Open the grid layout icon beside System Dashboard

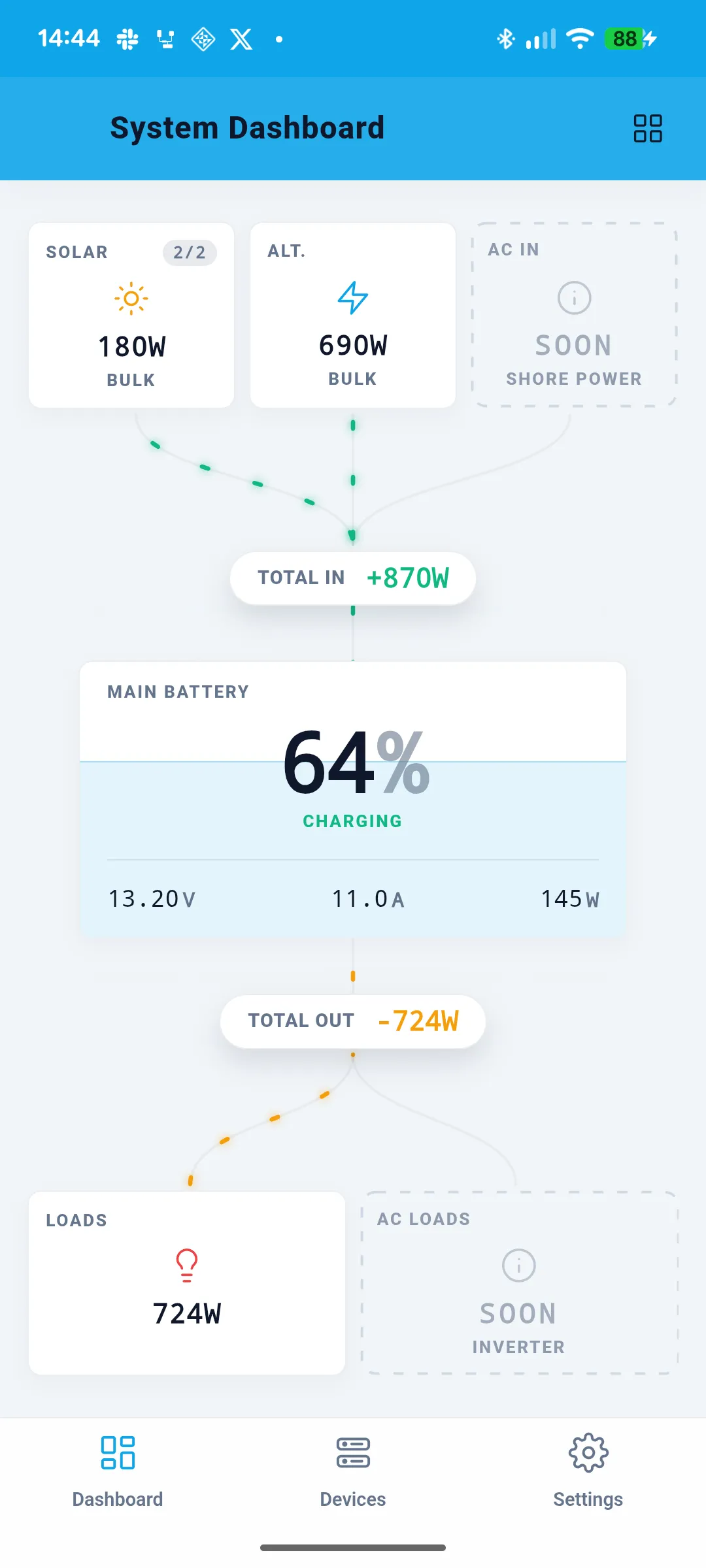648,128
